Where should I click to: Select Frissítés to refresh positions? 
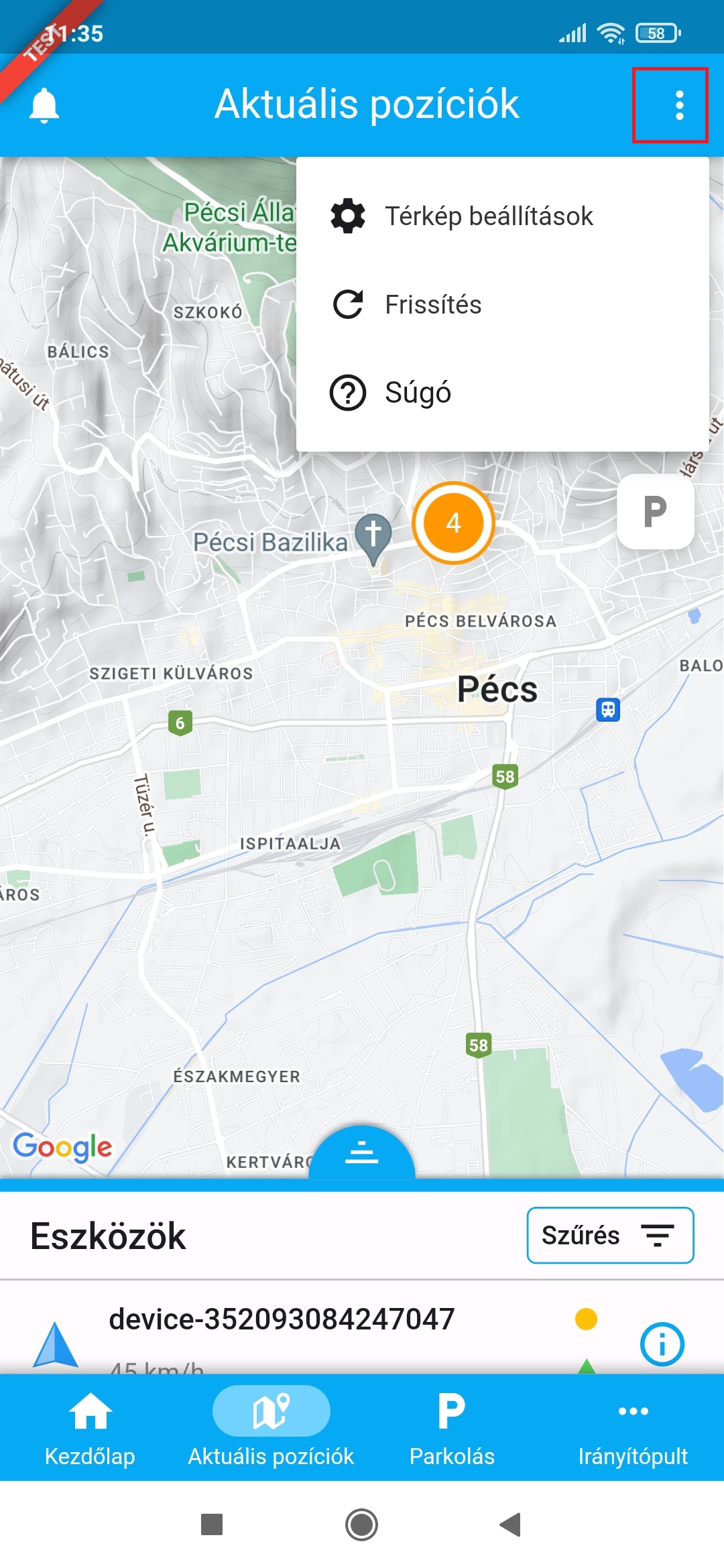[433, 305]
